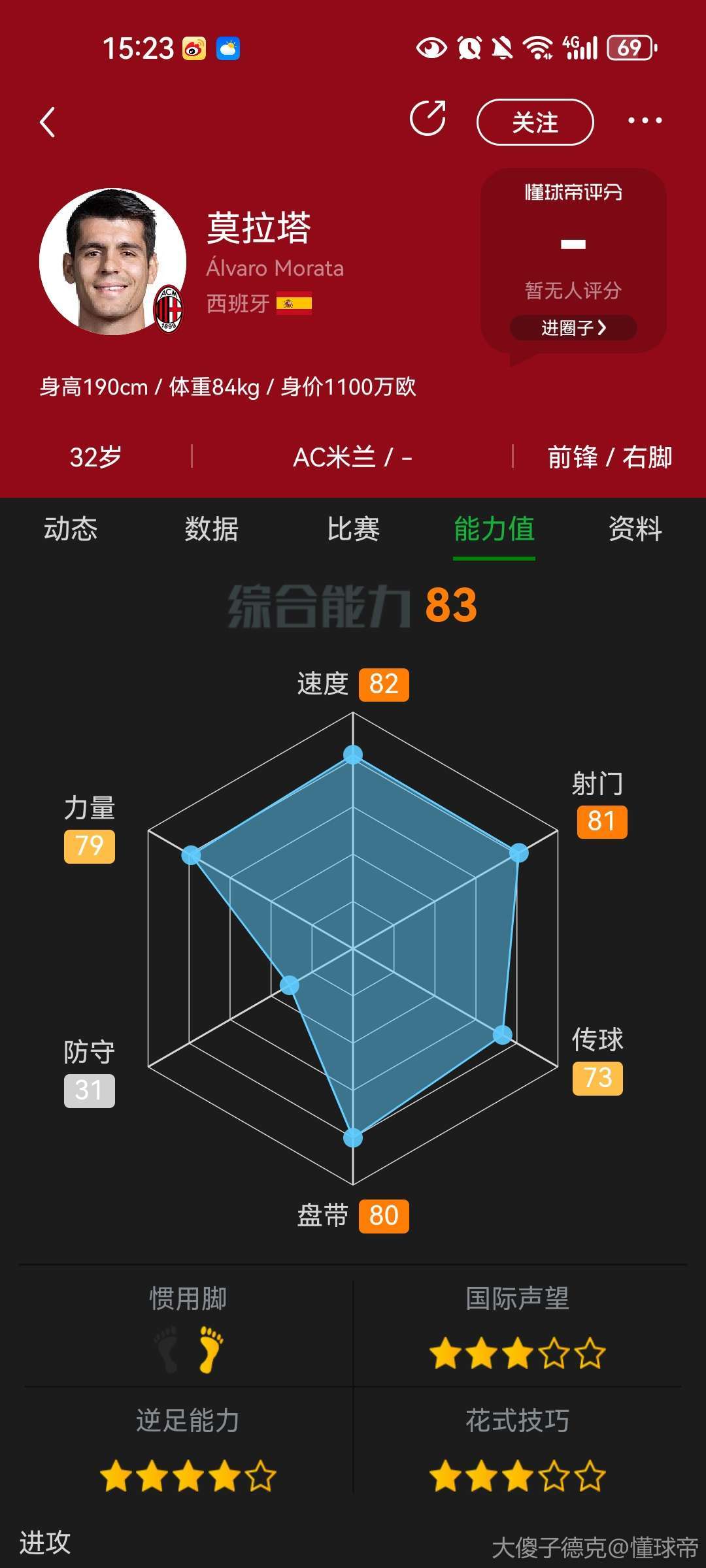Open the three-dot overflow menu
706x1568 pixels.
coord(645,121)
